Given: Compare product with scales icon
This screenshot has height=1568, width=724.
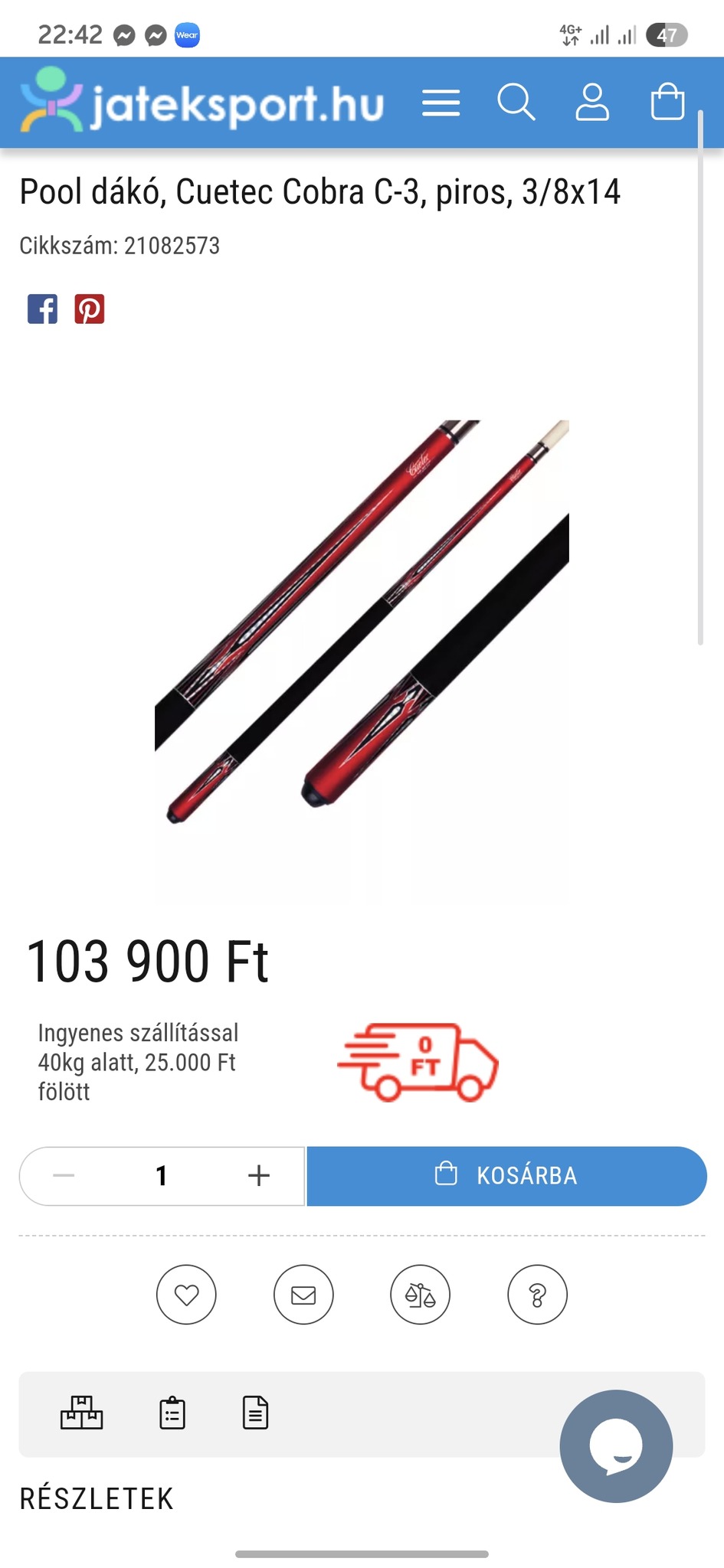Looking at the screenshot, I should point(421,1295).
